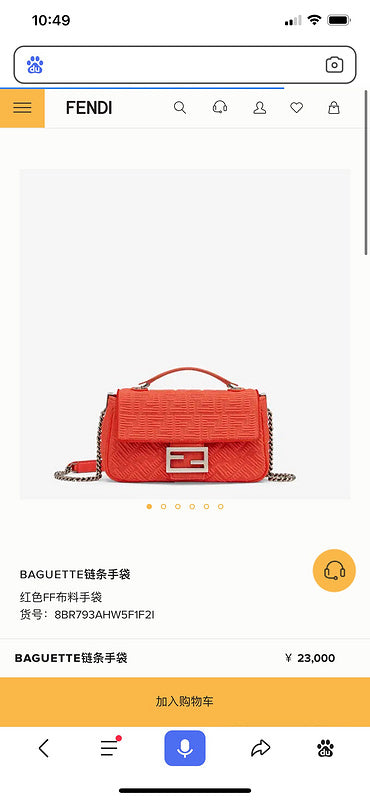The width and height of the screenshot is (370, 800).
Task: Open the red Baguette bag product image
Action: [185, 334]
